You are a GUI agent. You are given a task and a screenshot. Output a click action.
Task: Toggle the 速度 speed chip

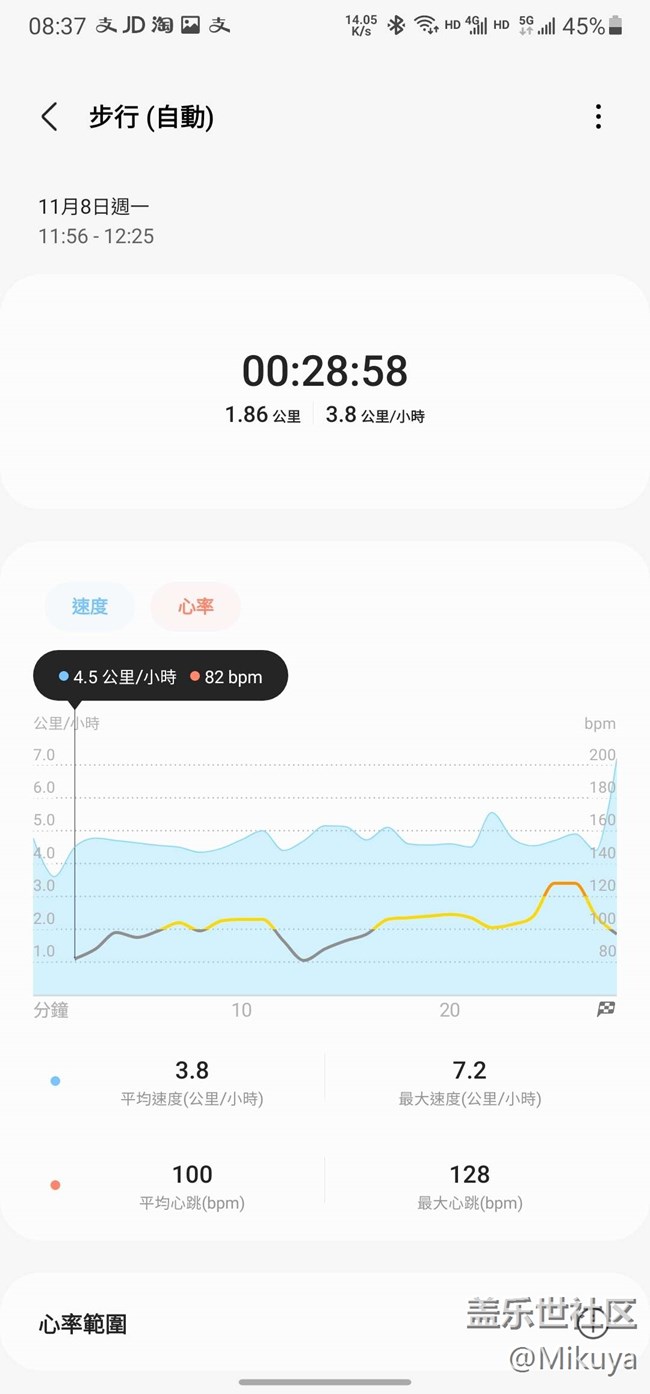[x=89, y=606]
